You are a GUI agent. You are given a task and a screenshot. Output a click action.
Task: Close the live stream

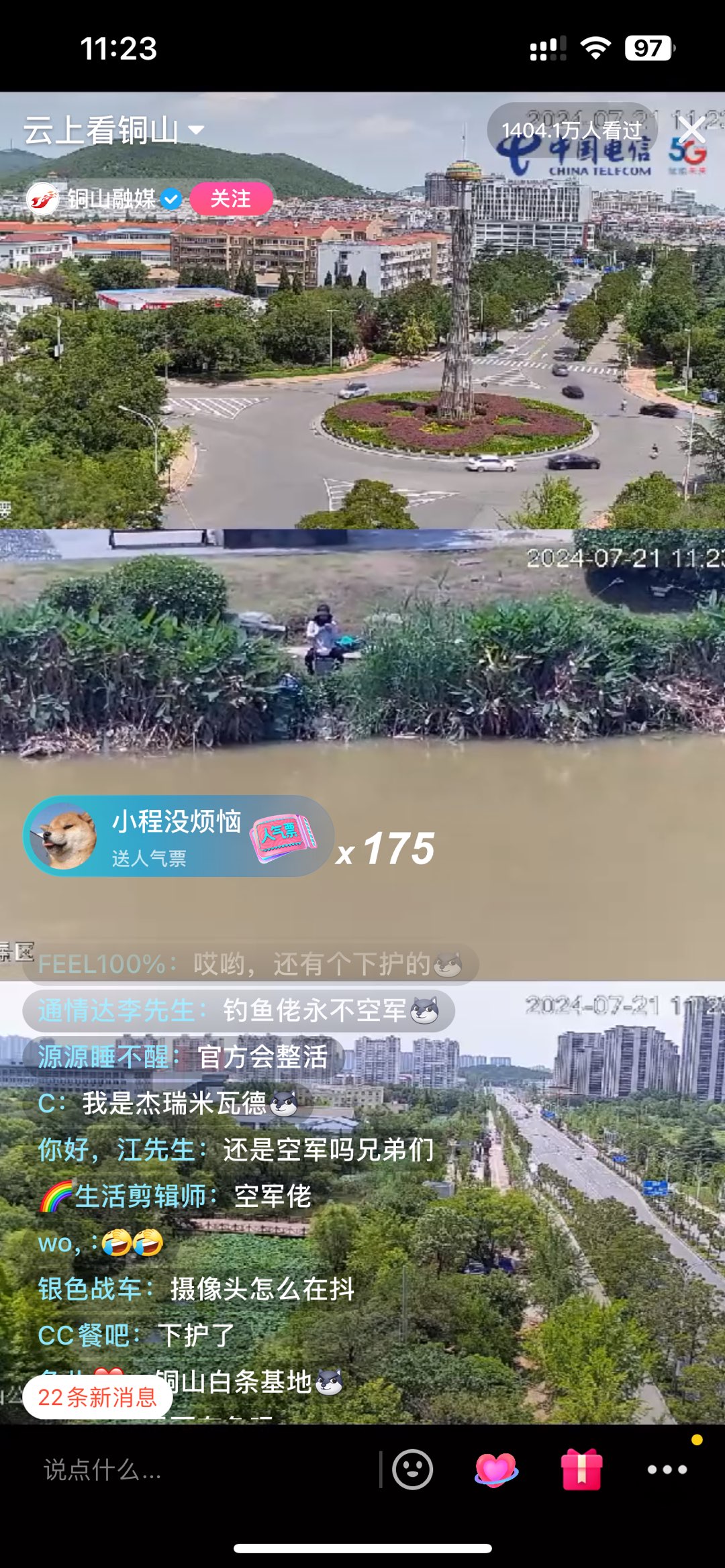pyautogui.click(x=691, y=130)
